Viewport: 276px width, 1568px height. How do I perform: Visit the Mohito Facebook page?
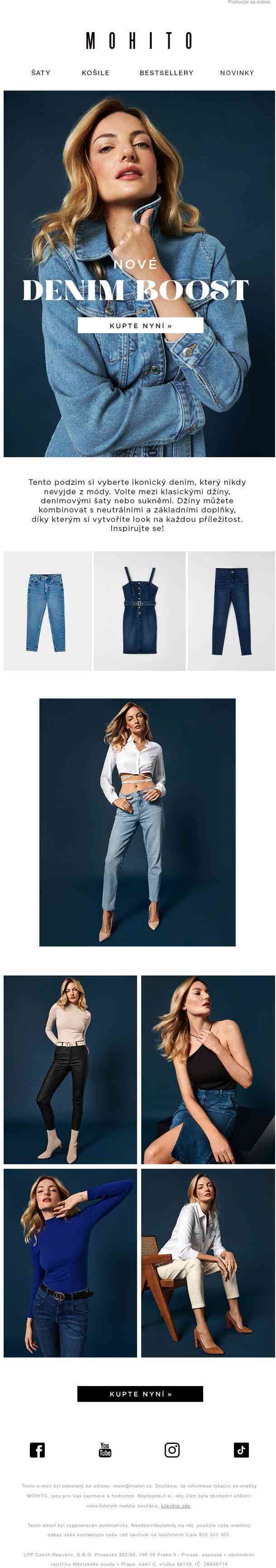[x=38, y=1450]
